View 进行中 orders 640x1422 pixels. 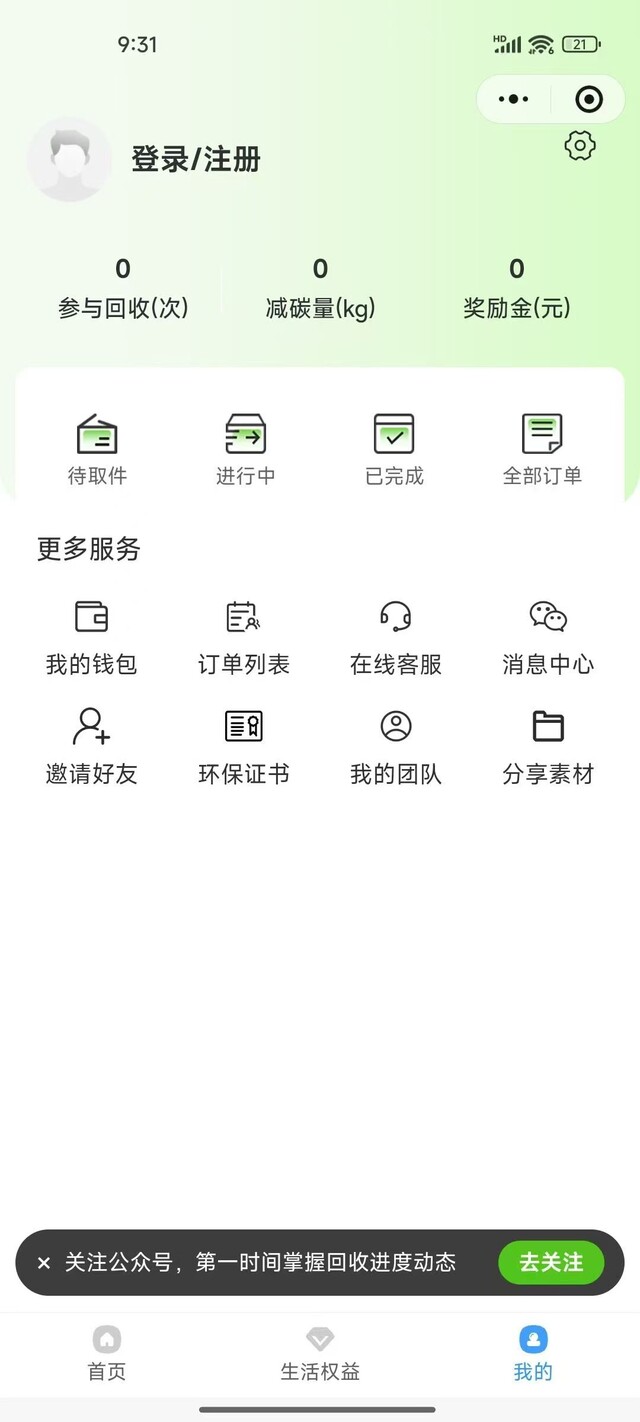pos(245,449)
